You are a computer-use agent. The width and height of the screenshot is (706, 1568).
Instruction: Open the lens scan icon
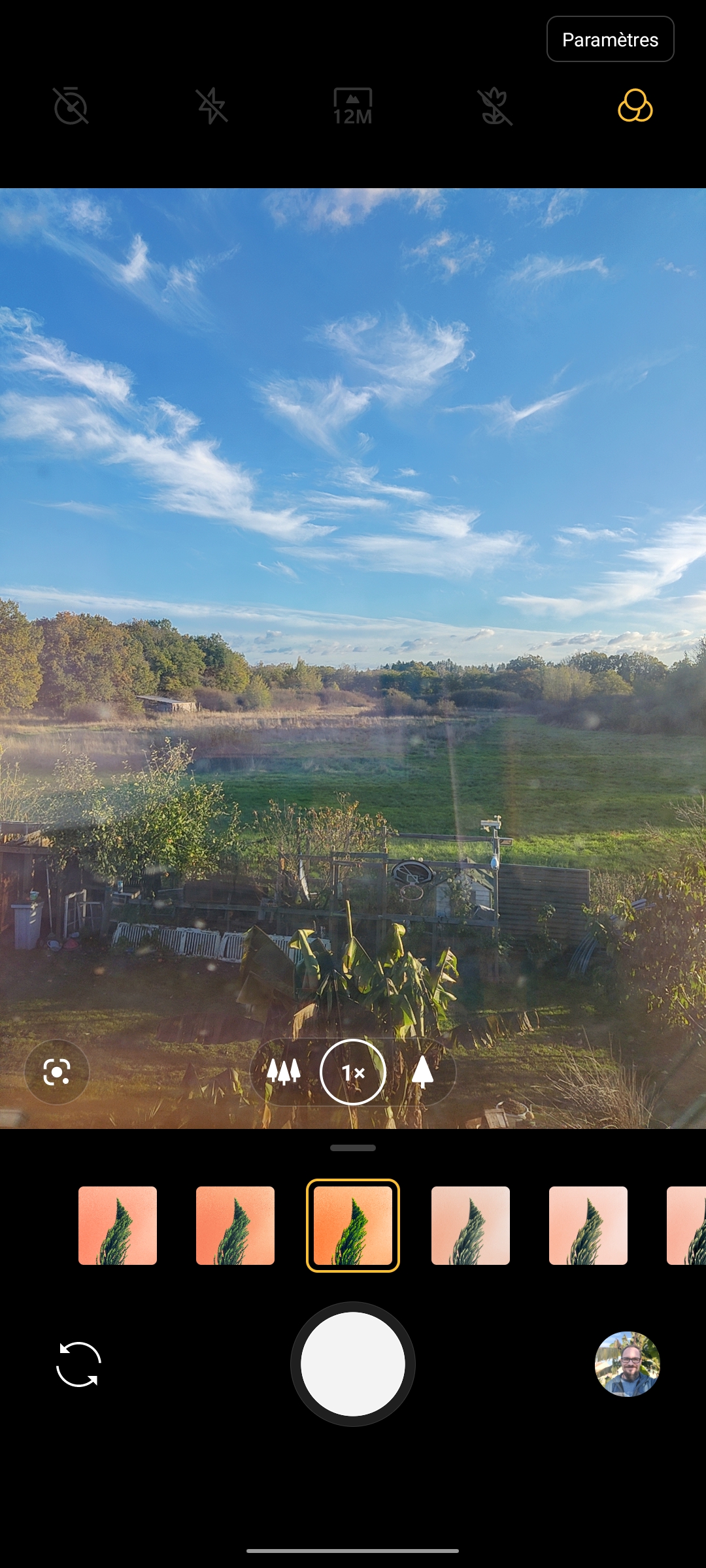pyautogui.click(x=57, y=1072)
